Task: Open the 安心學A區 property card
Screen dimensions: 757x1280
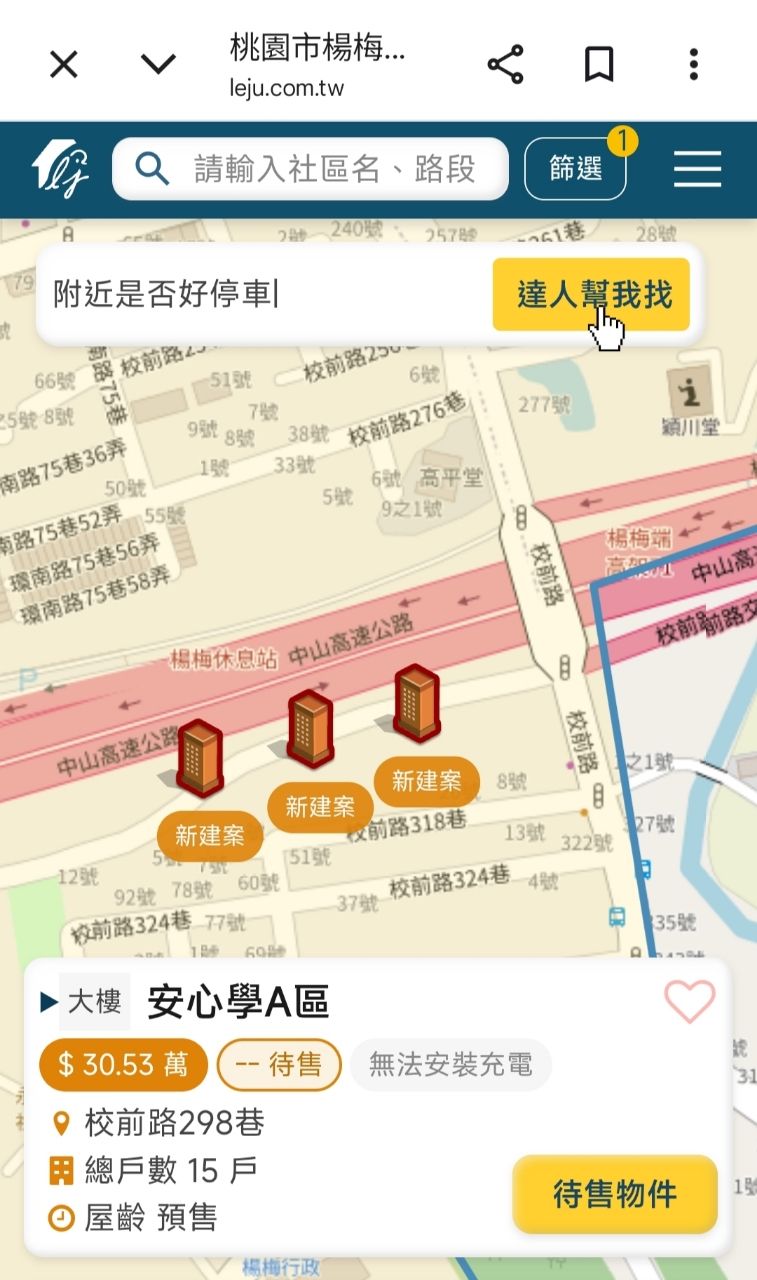Action: pos(378,1107)
